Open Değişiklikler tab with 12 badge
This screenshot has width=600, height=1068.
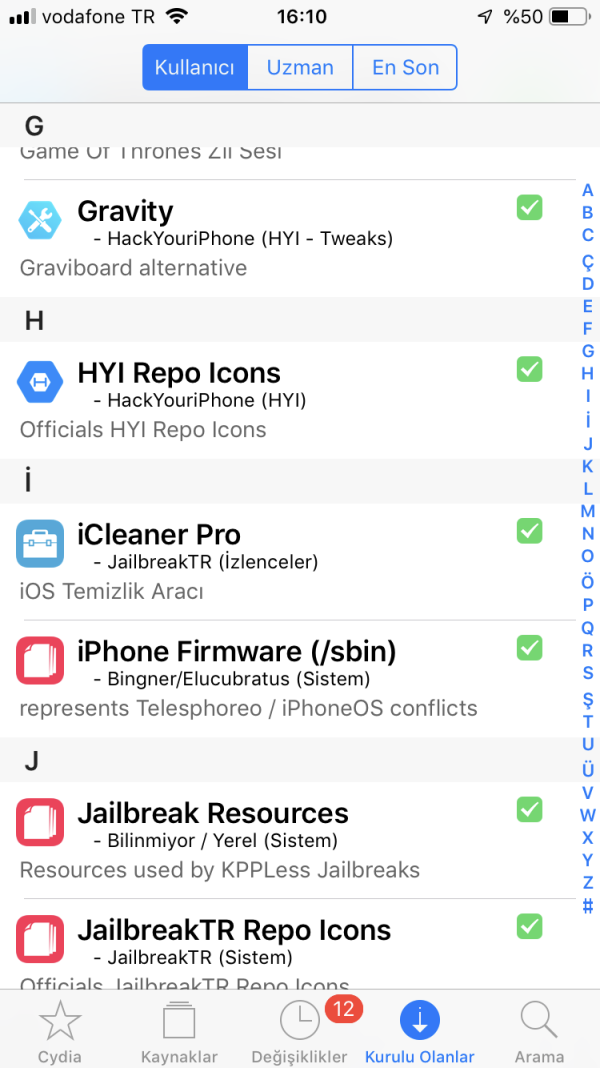(300, 1033)
